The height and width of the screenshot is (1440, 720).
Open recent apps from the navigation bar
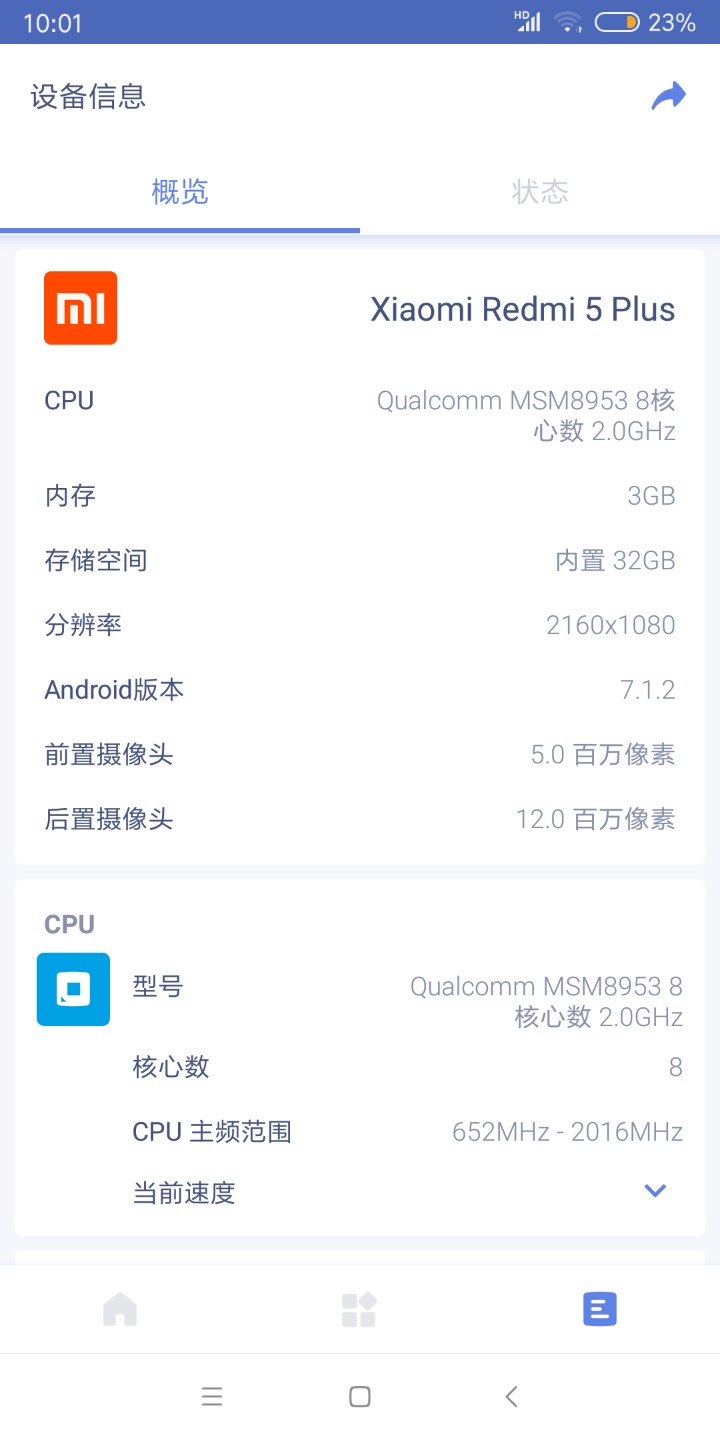coord(211,1397)
